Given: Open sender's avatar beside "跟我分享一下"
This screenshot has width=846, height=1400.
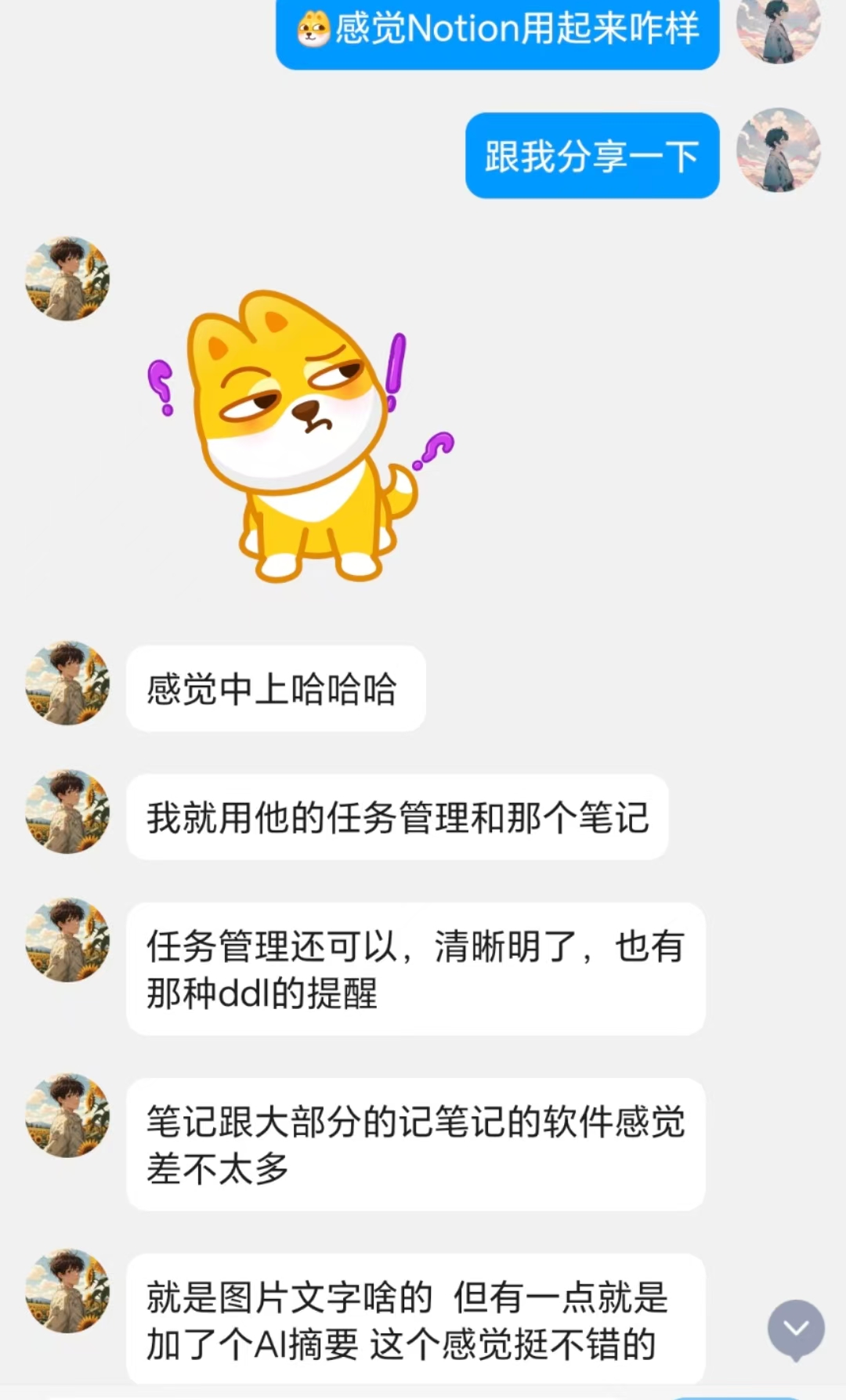Looking at the screenshot, I should (778, 150).
